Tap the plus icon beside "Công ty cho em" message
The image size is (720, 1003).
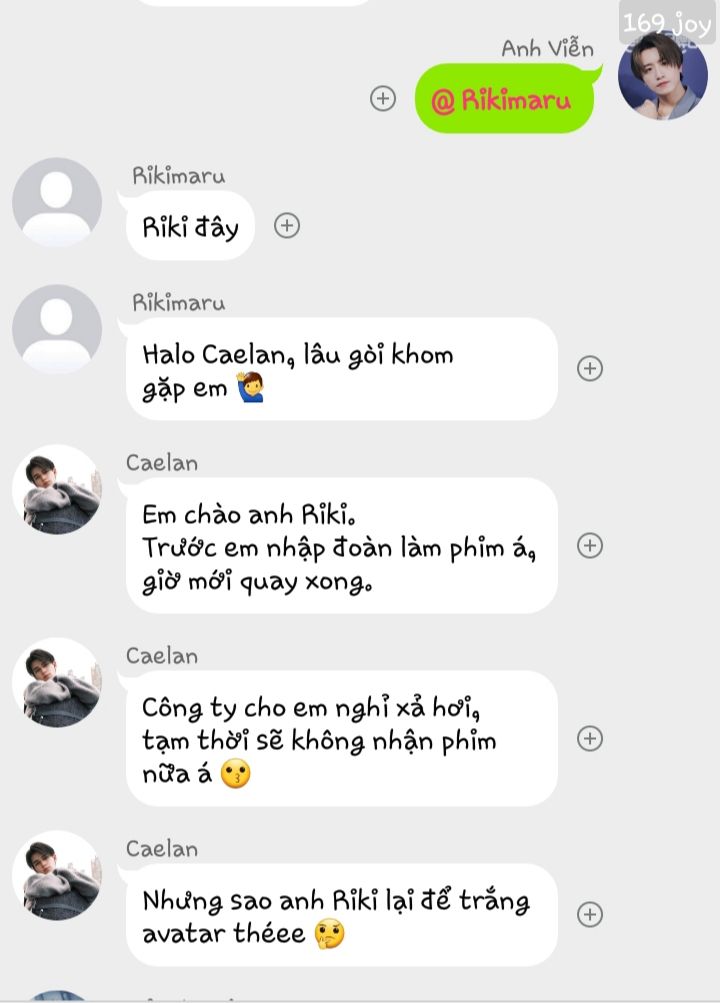[x=590, y=738]
